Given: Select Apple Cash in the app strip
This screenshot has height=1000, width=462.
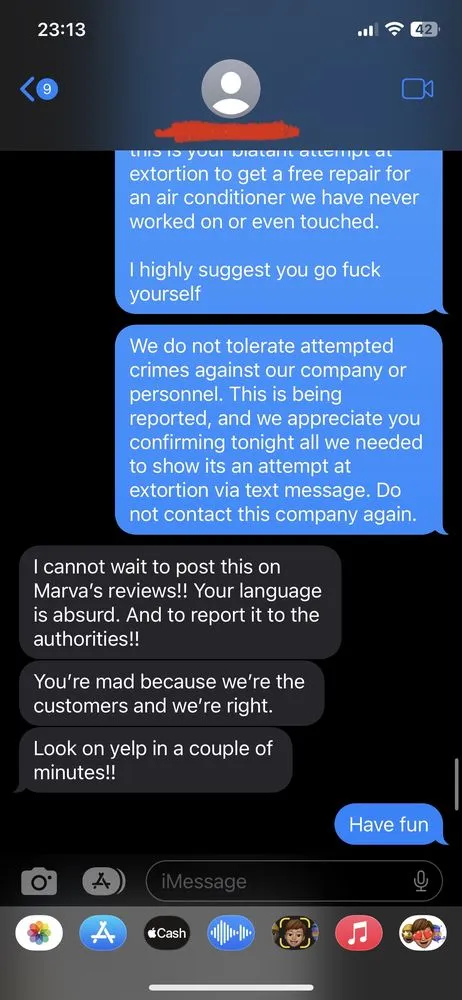Looking at the screenshot, I should tap(167, 933).
